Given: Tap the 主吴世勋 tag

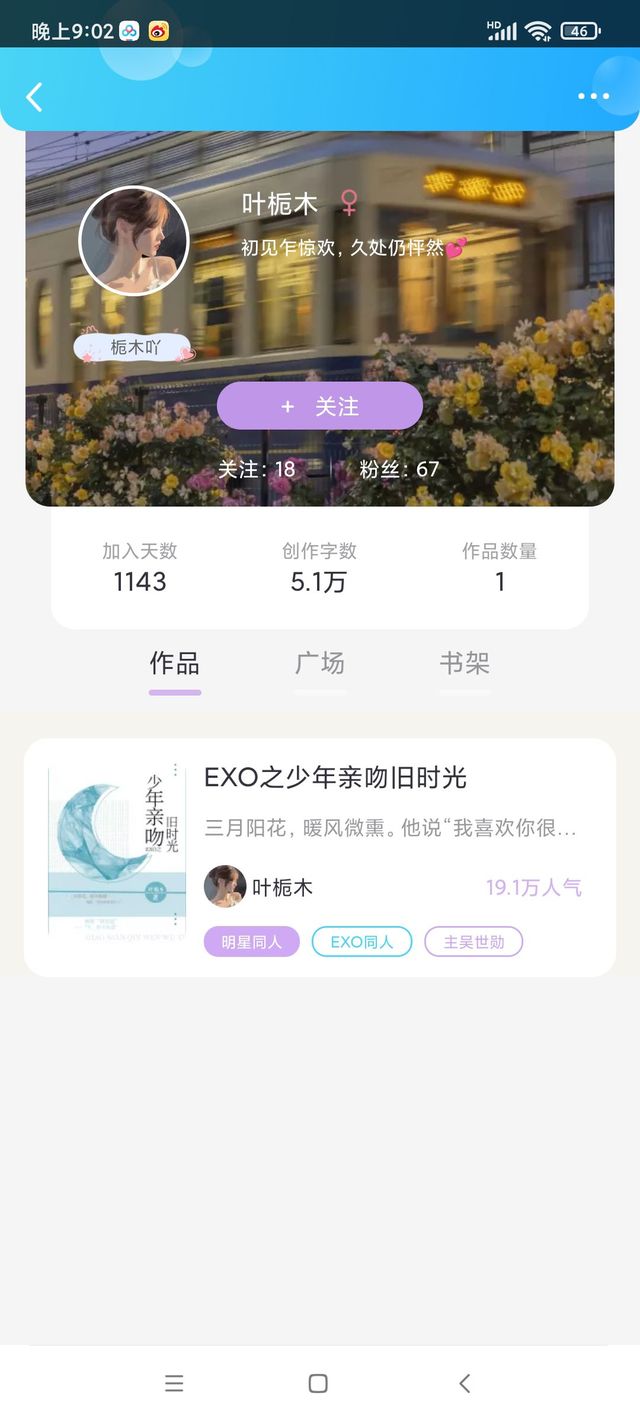Looking at the screenshot, I should 474,942.
